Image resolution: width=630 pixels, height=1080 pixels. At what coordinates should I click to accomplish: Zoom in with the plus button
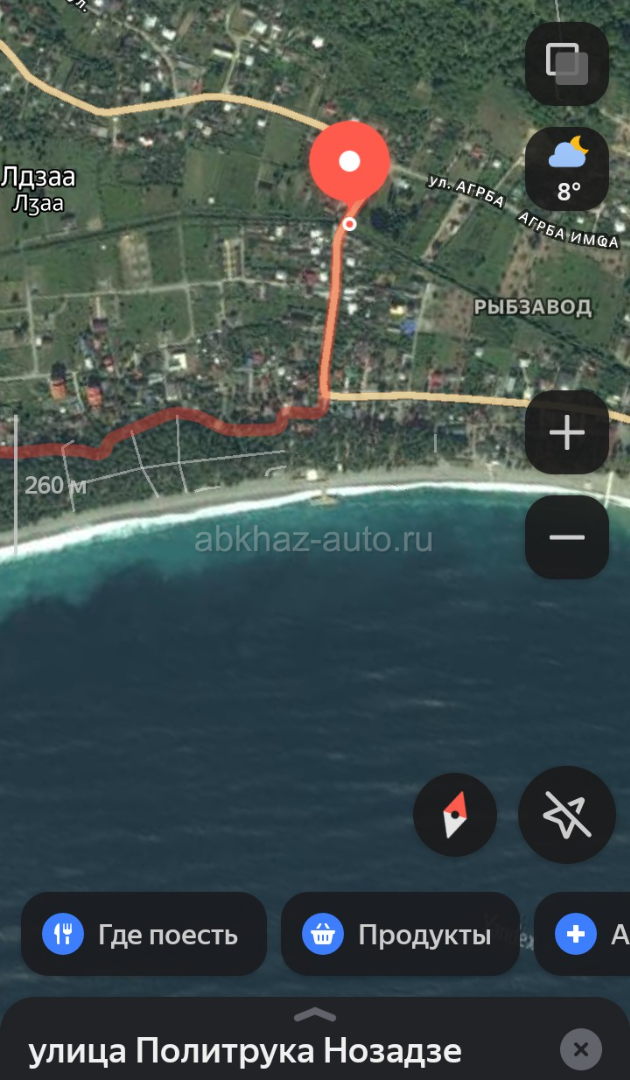pos(567,433)
